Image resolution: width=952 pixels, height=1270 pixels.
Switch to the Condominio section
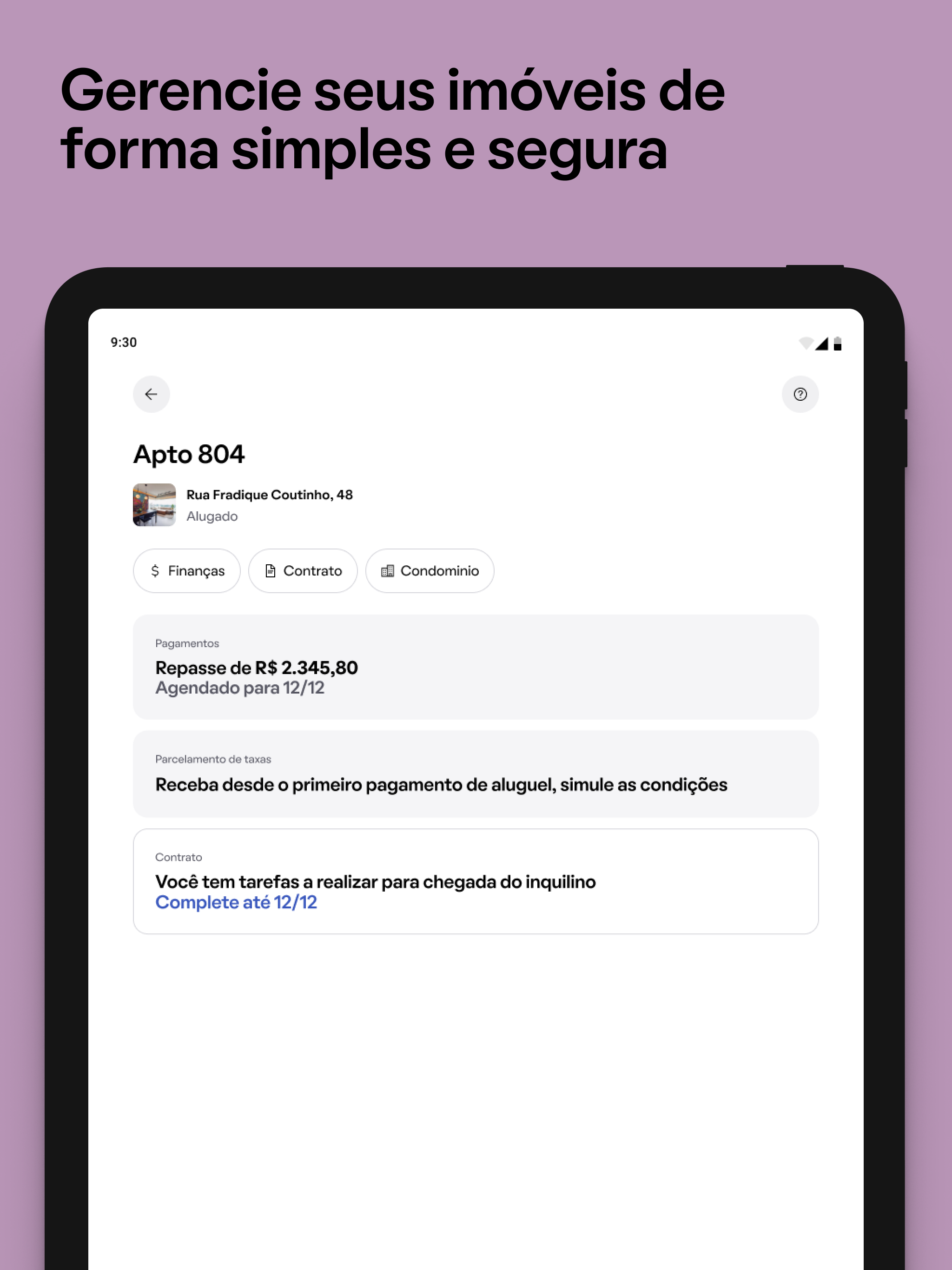pyautogui.click(x=430, y=571)
